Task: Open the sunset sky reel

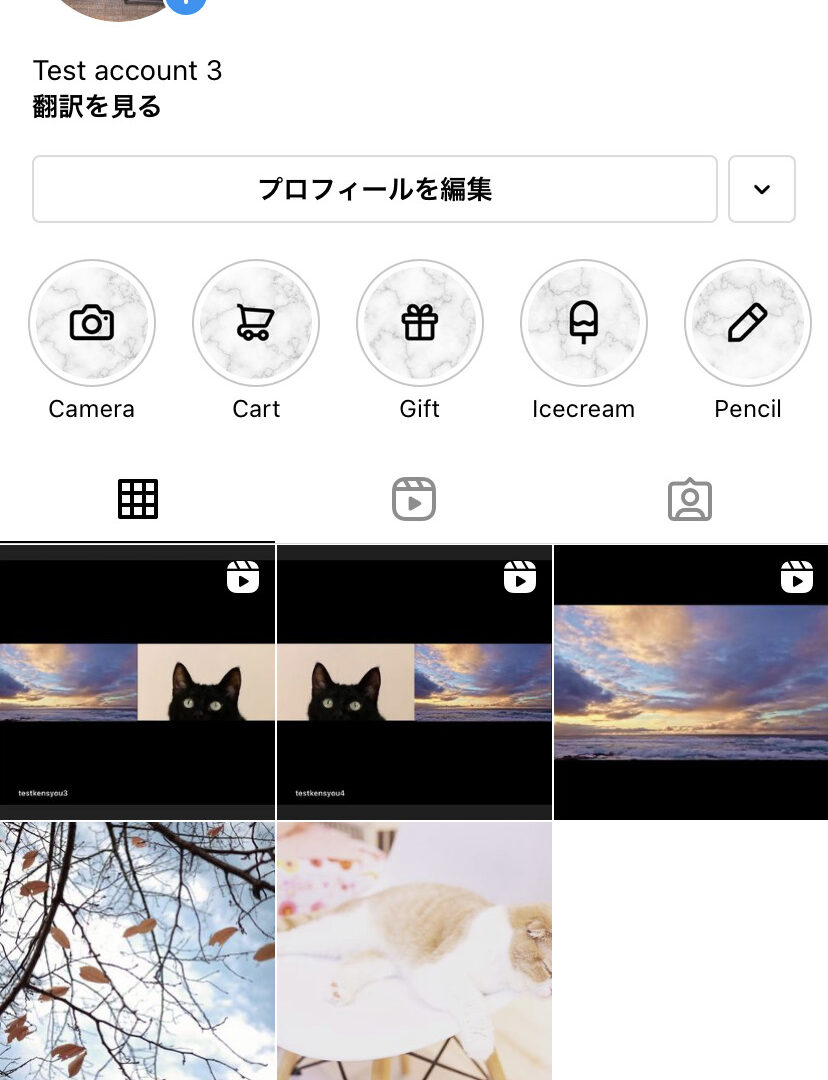Action: (691, 682)
